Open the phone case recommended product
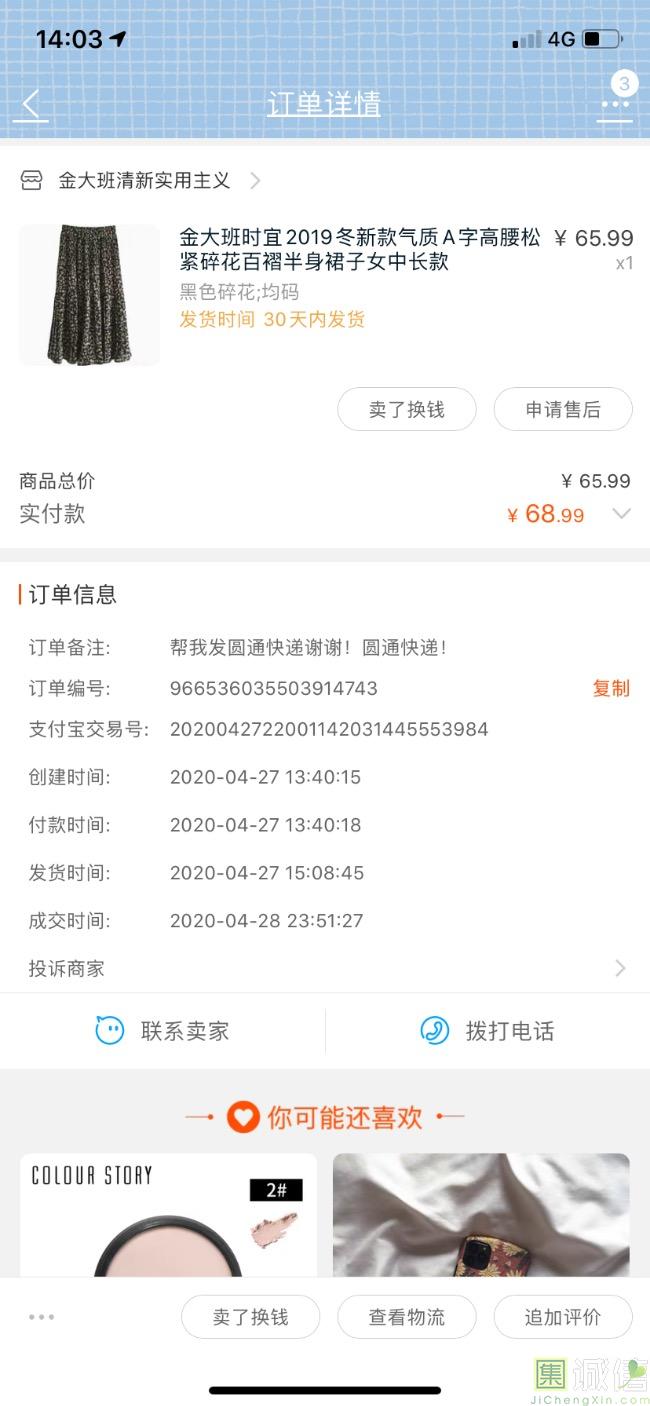650x1406 pixels. (x=481, y=1215)
